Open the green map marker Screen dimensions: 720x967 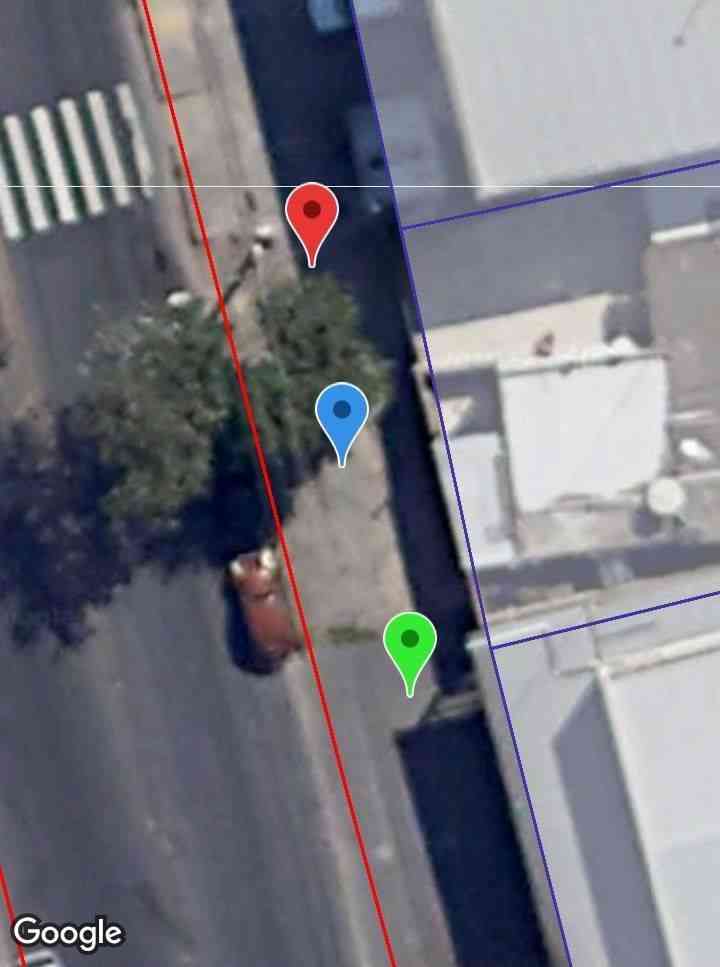pyautogui.click(x=409, y=641)
